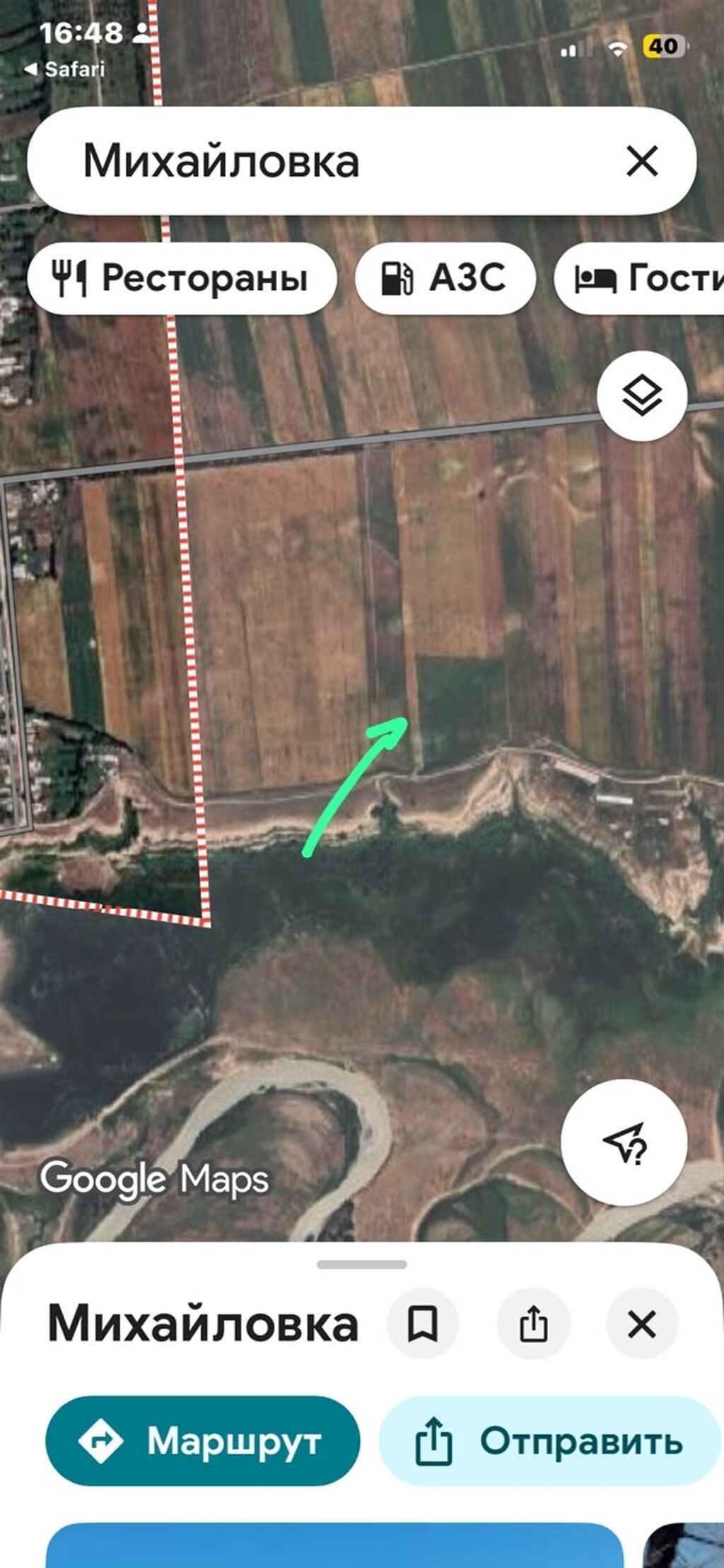Open the map layers button
The width and height of the screenshot is (724, 1568).
click(642, 396)
